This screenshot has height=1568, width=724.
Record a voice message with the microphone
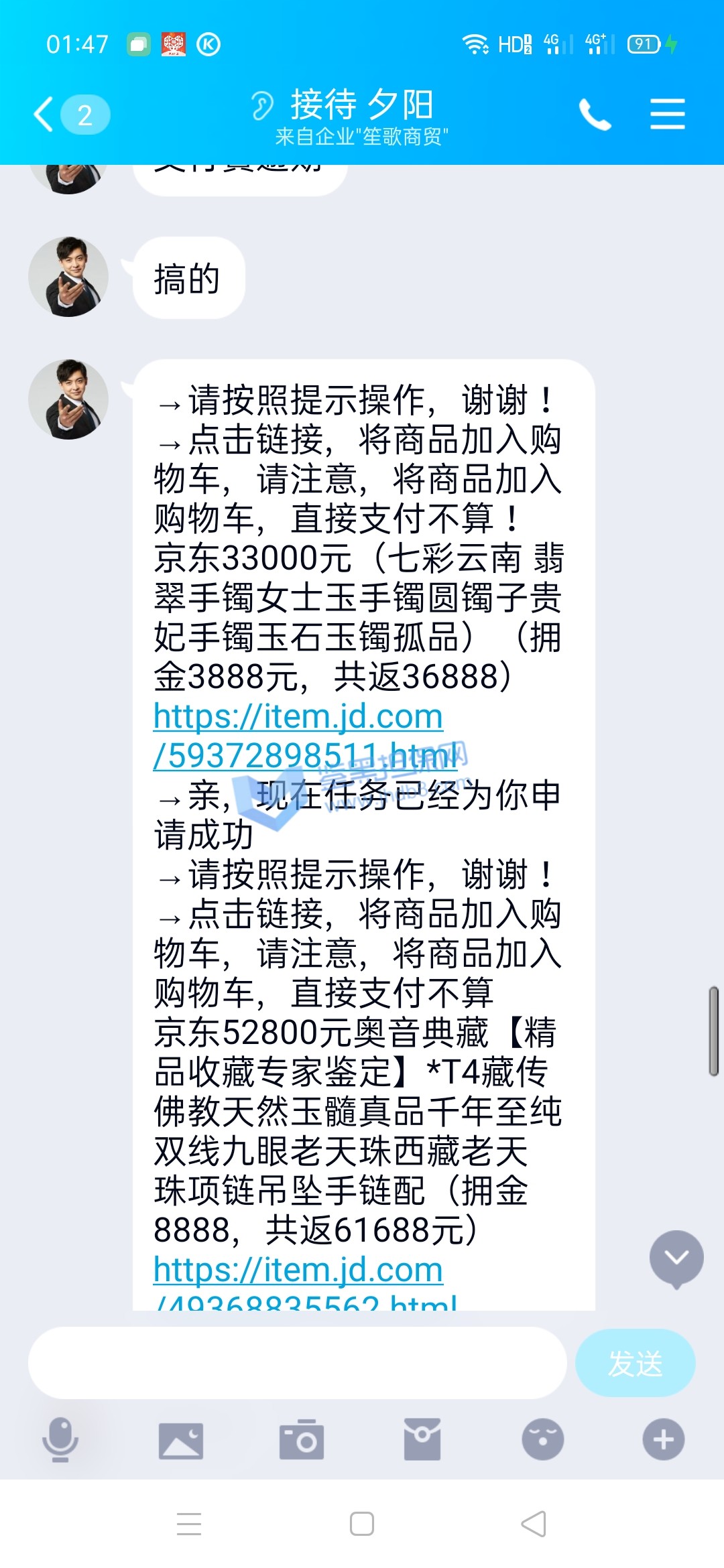tap(60, 1439)
